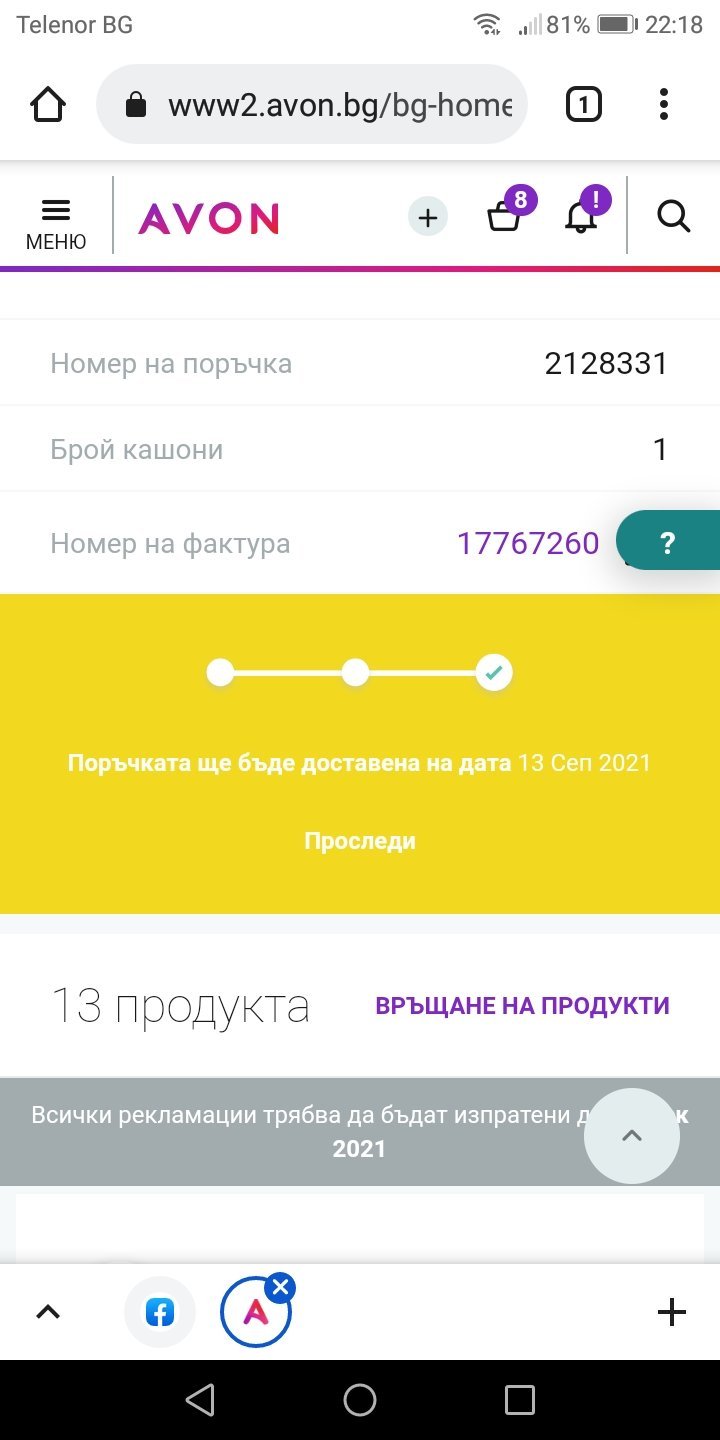The width and height of the screenshot is (720, 1440).
Task: Tap the plus icon beside AVON logo
Action: coord(428,217)
